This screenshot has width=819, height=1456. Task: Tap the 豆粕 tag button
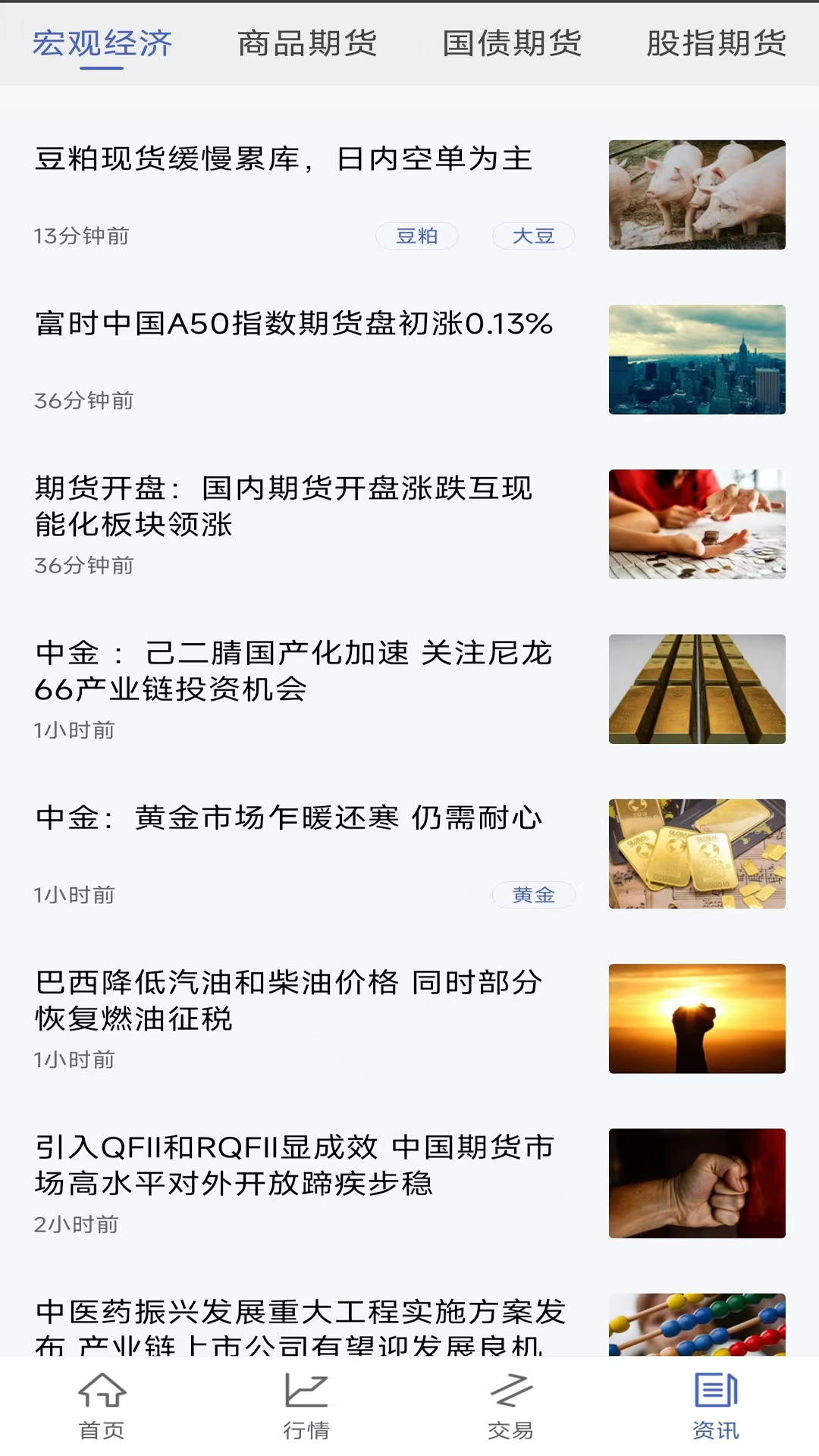click(417, 236)
